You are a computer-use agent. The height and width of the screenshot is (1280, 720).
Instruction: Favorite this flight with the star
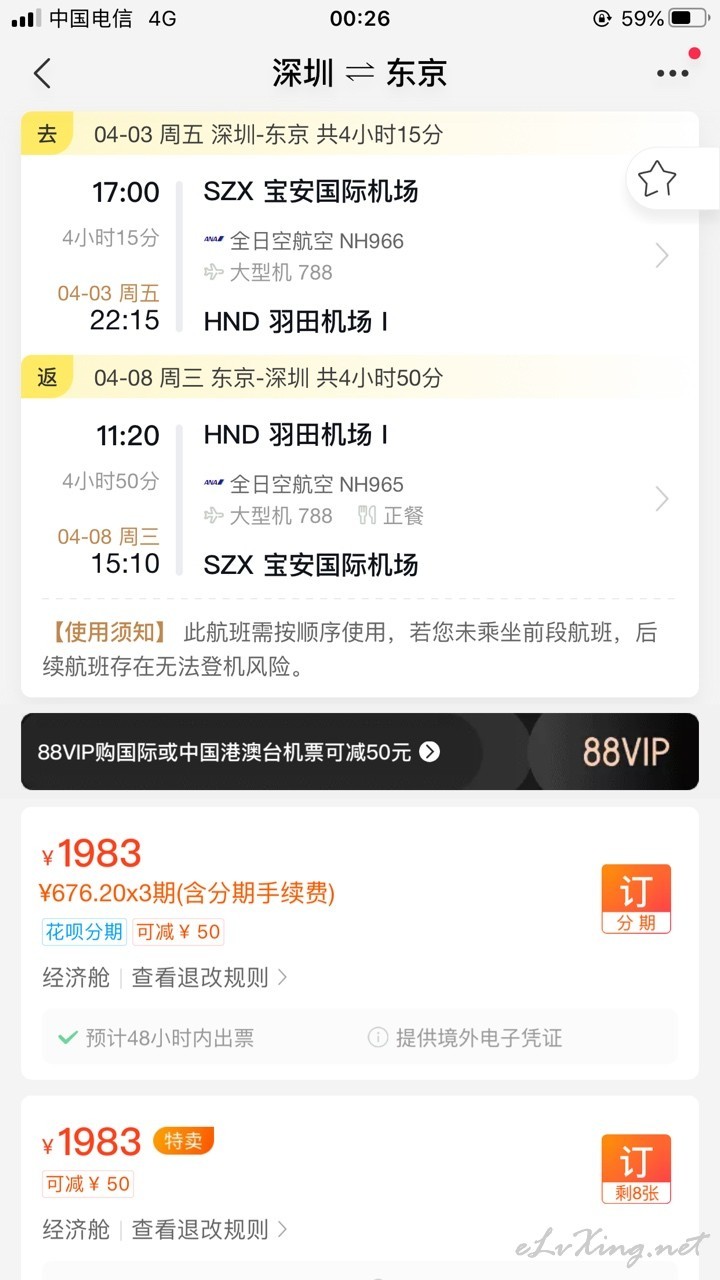tap(657, 180)
